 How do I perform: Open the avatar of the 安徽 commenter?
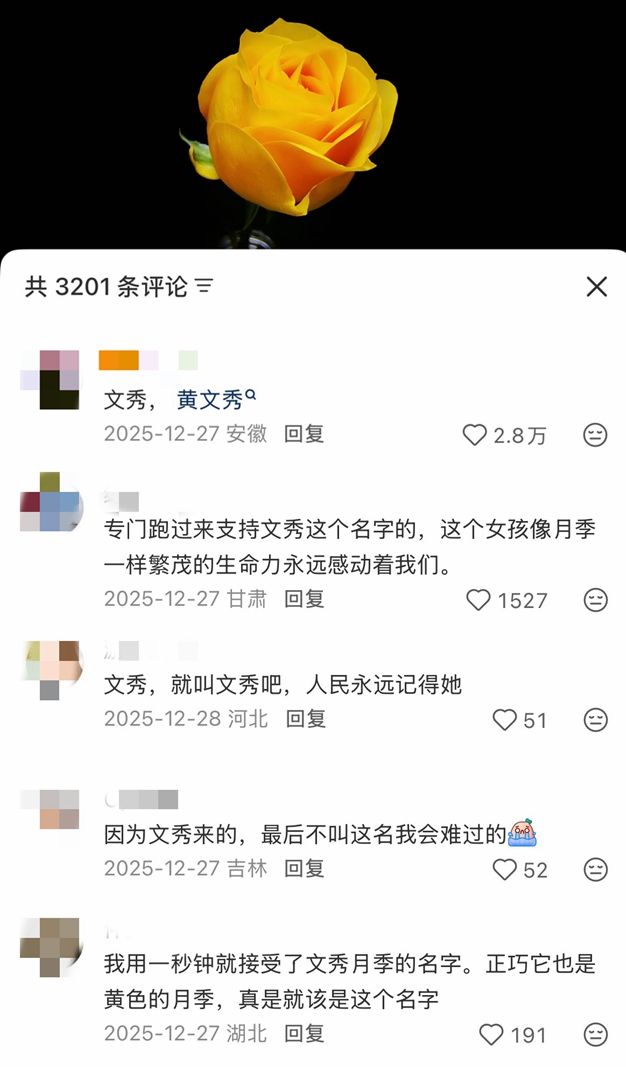(x=50, y=380)
